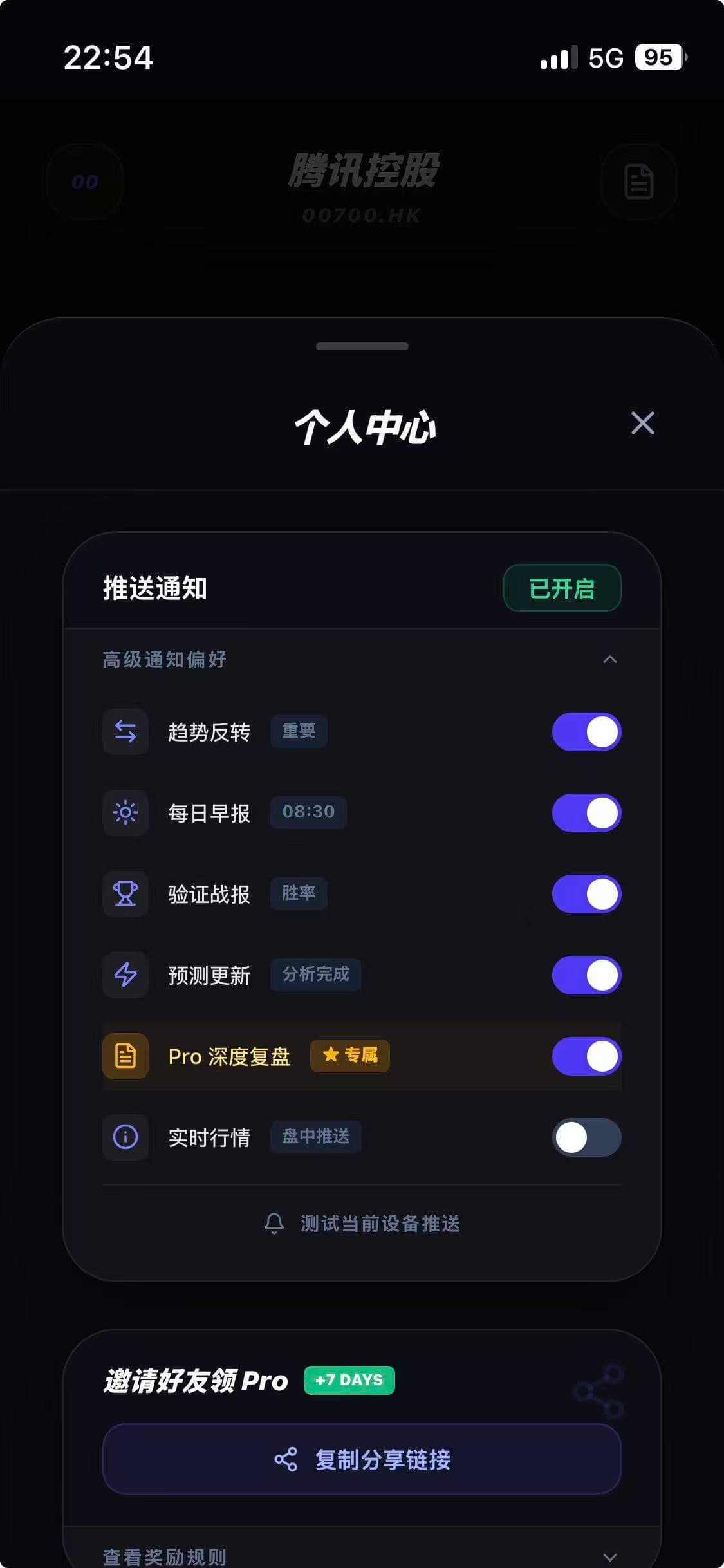This screenshot has width=724, height=1568.
Task: Tap 复制分享链接 button
Action: point(362,1459)
